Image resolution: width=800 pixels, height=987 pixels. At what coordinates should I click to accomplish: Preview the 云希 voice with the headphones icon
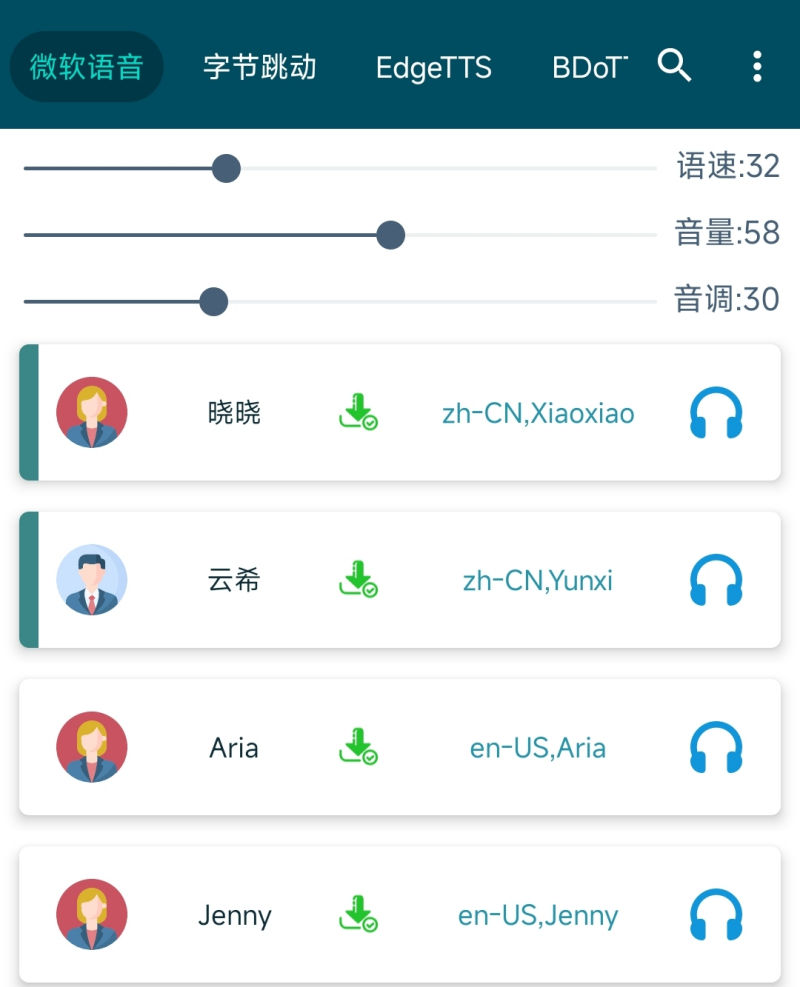(x=716, y=580)
